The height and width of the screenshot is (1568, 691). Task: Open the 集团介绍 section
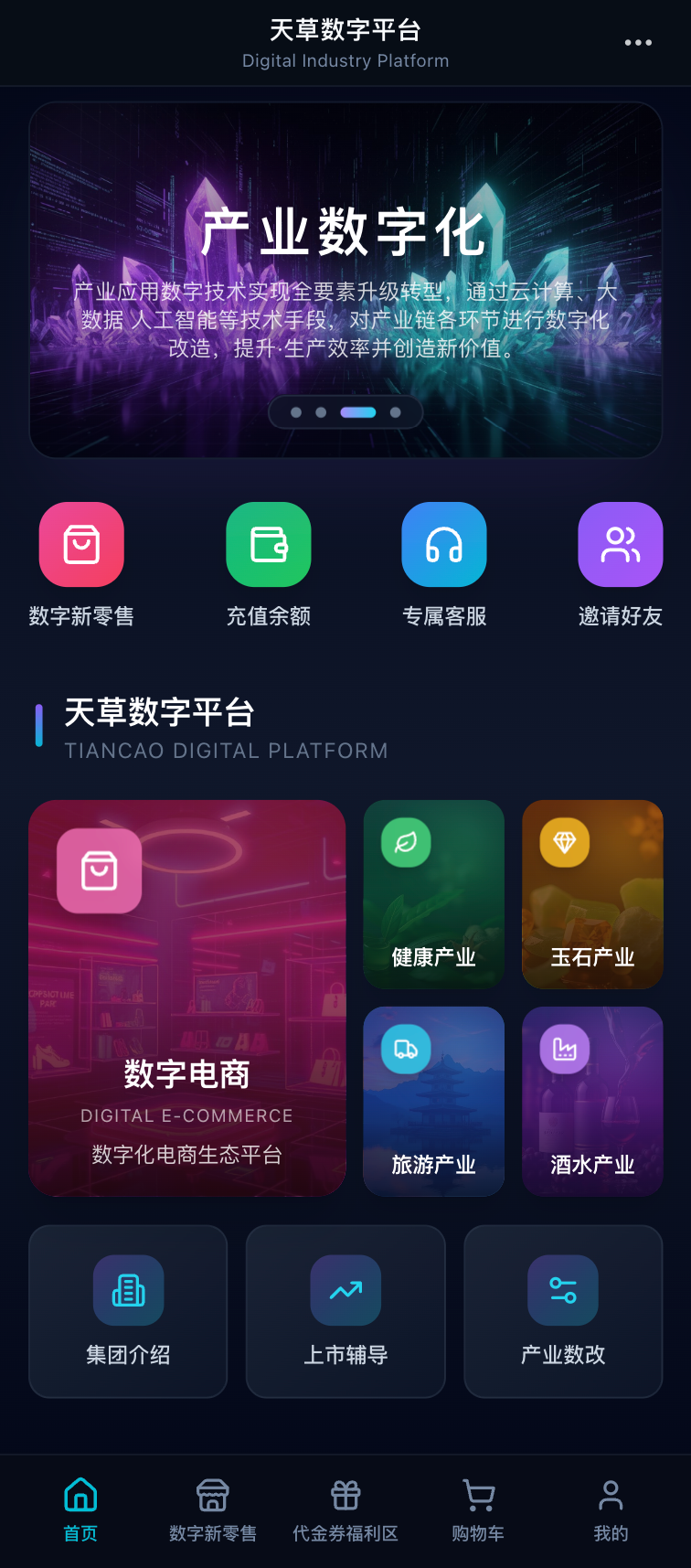click(127, 1312)
